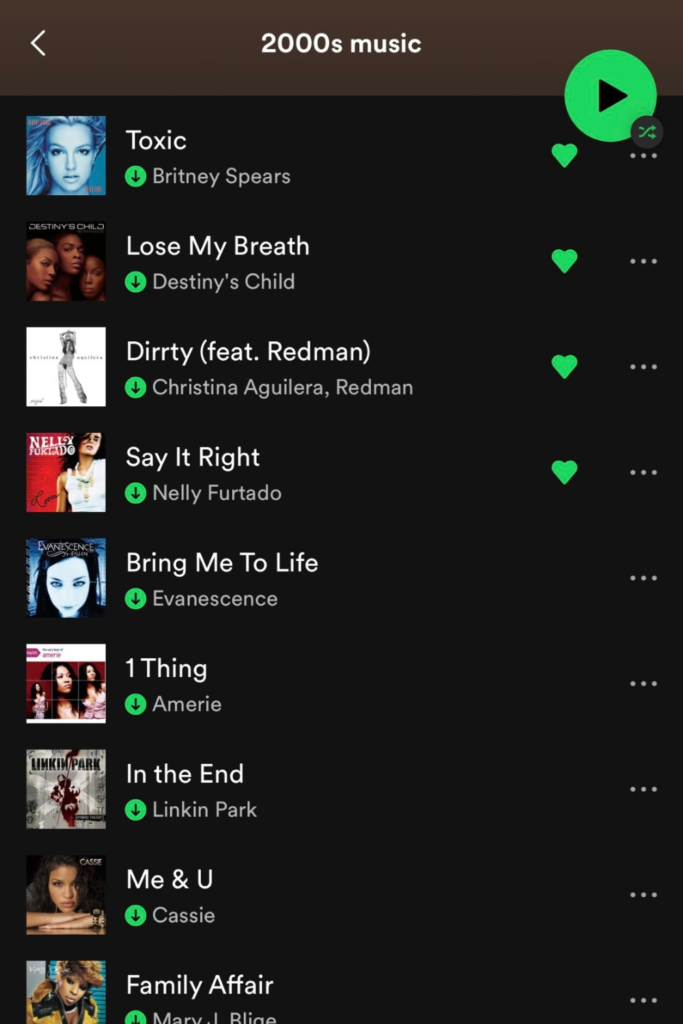683x1024 pixels.
Task: Remove the heart from Lose My Breath
Action: [564, 261]
